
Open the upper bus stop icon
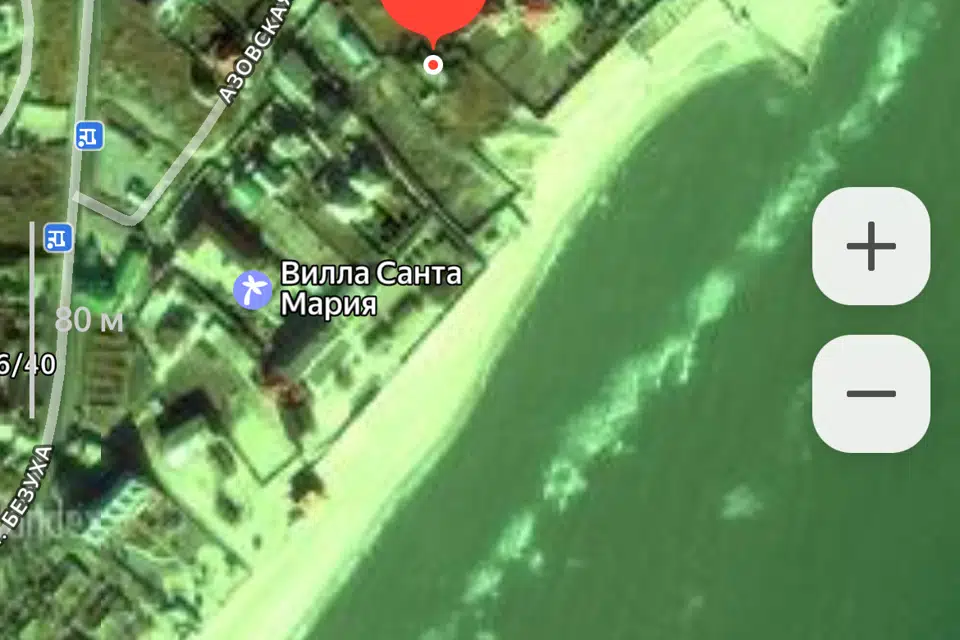[x=89, y=134]
